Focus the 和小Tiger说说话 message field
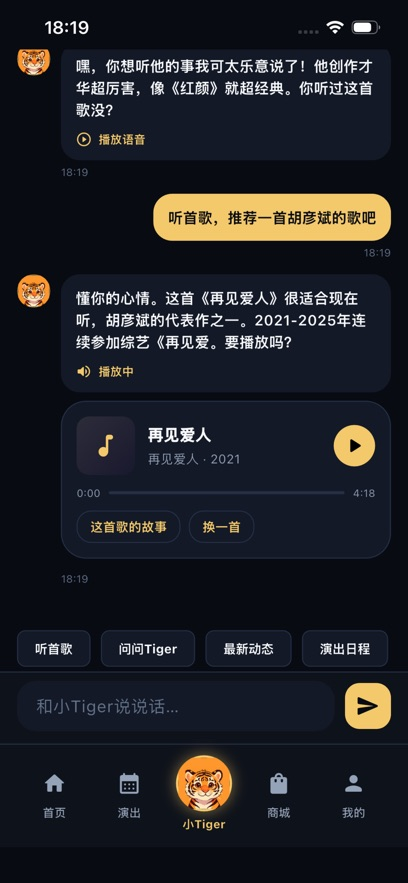This screenshot has height=883, width=408. pos(176,706)
